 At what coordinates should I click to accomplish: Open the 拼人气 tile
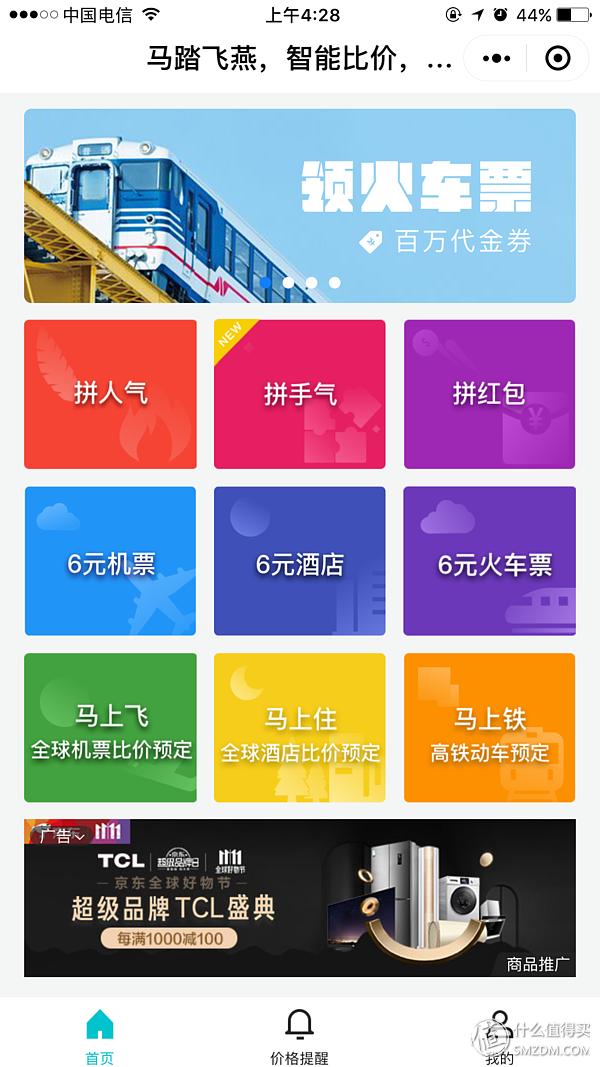pos(110,394)
